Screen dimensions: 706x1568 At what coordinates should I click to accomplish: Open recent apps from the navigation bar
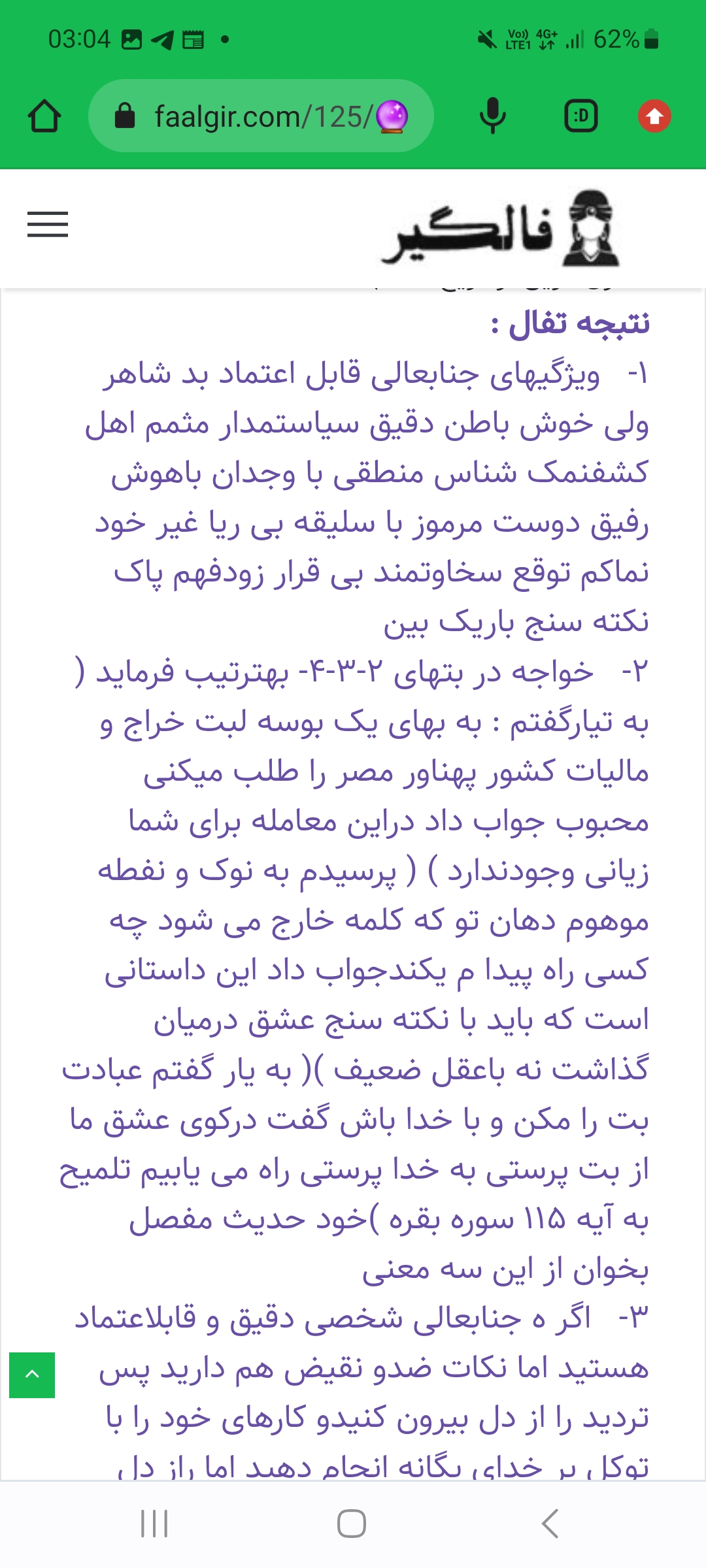(x=154, y=1524)
